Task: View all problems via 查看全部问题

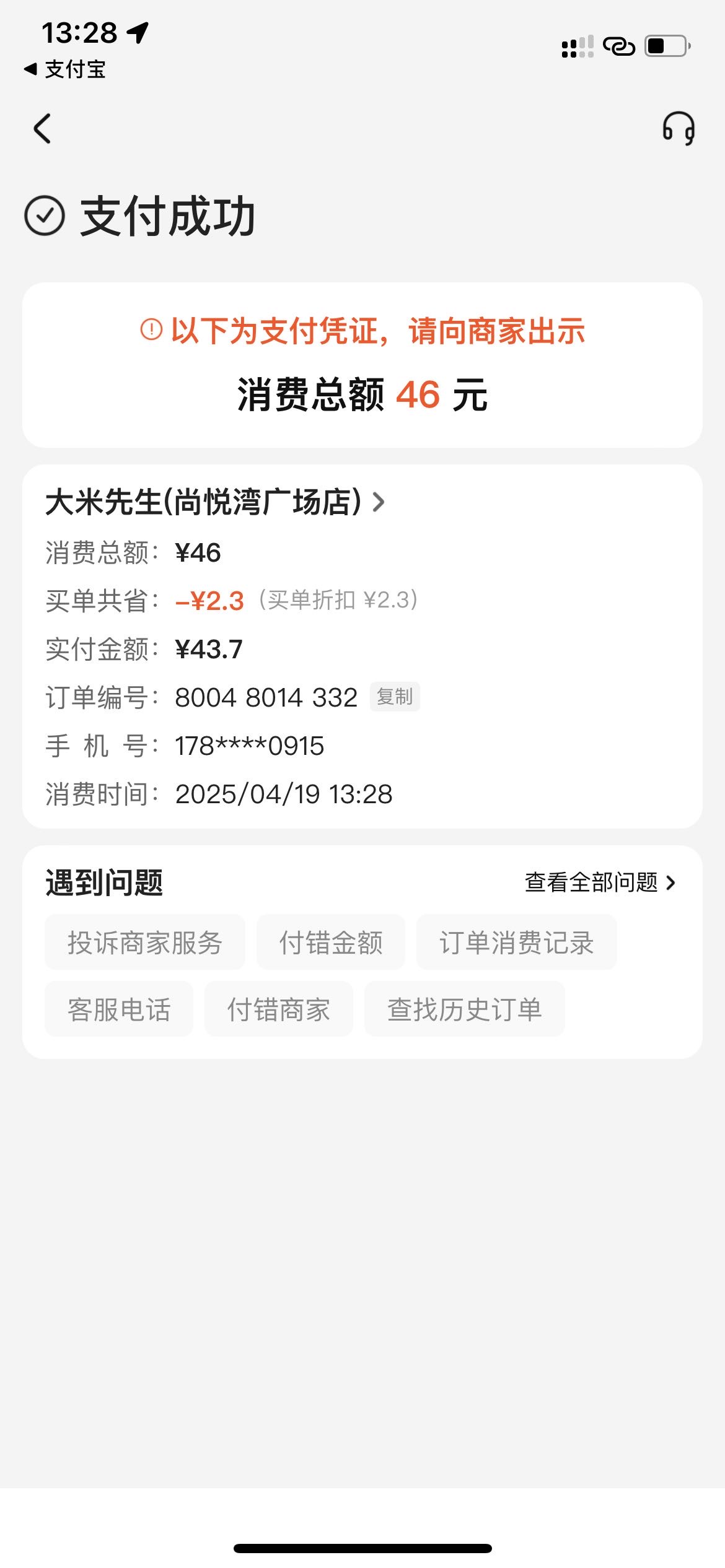Action: click(x=600, y=882)
